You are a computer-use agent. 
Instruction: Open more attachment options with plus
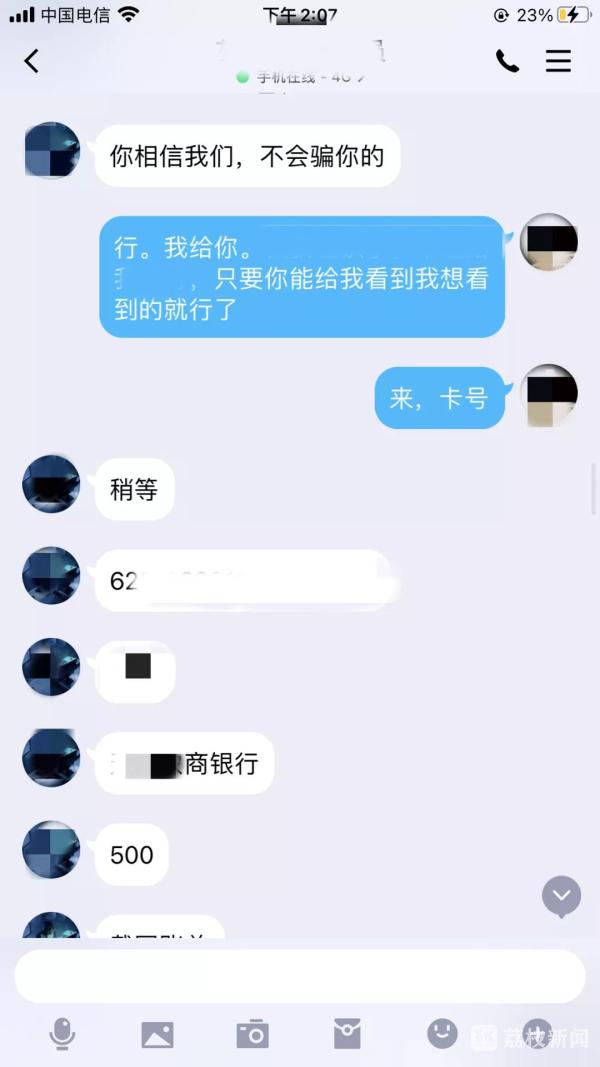coord(537,1033)
